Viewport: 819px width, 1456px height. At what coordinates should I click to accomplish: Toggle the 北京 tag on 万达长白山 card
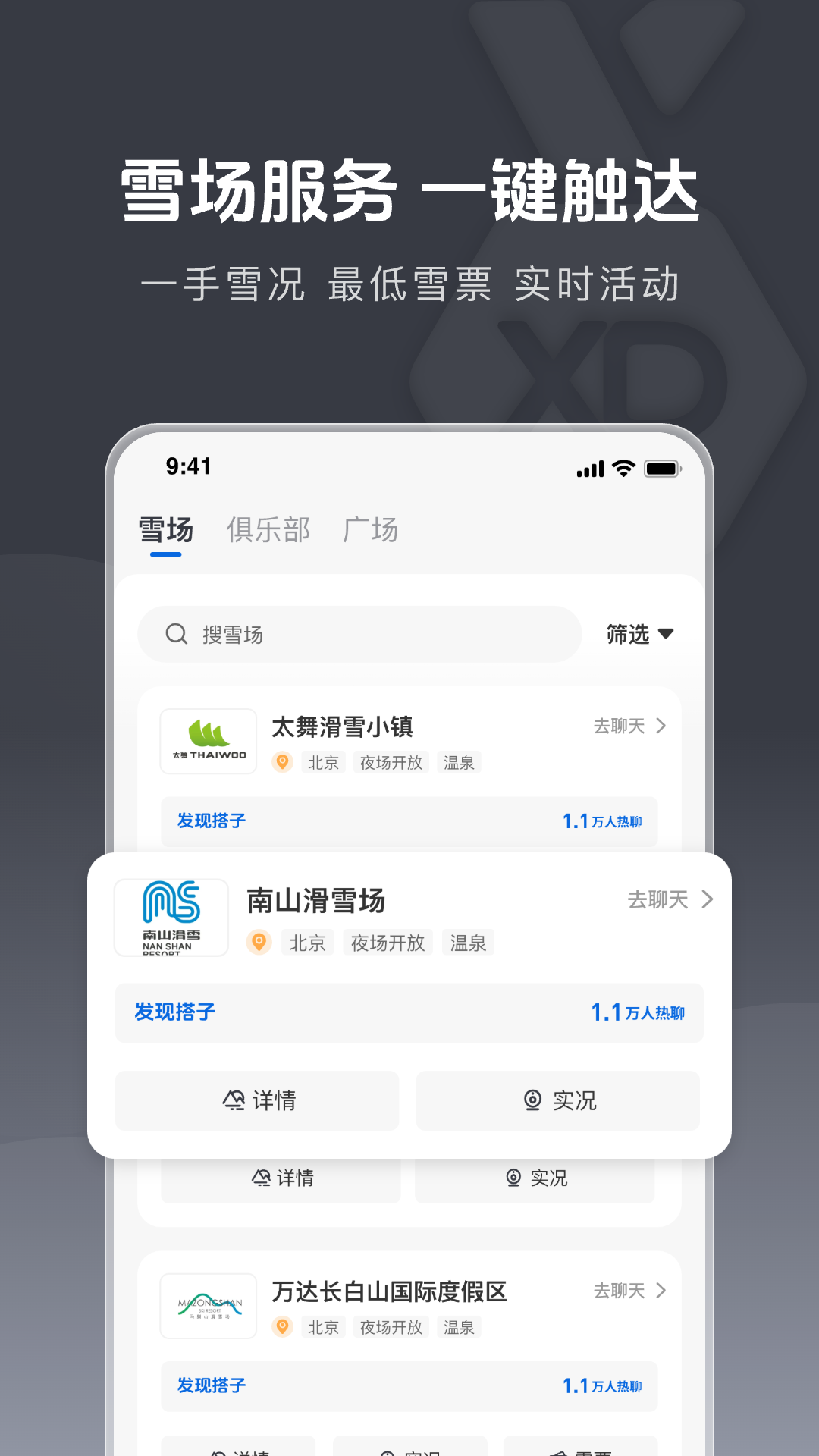(x=323, y=1327)
